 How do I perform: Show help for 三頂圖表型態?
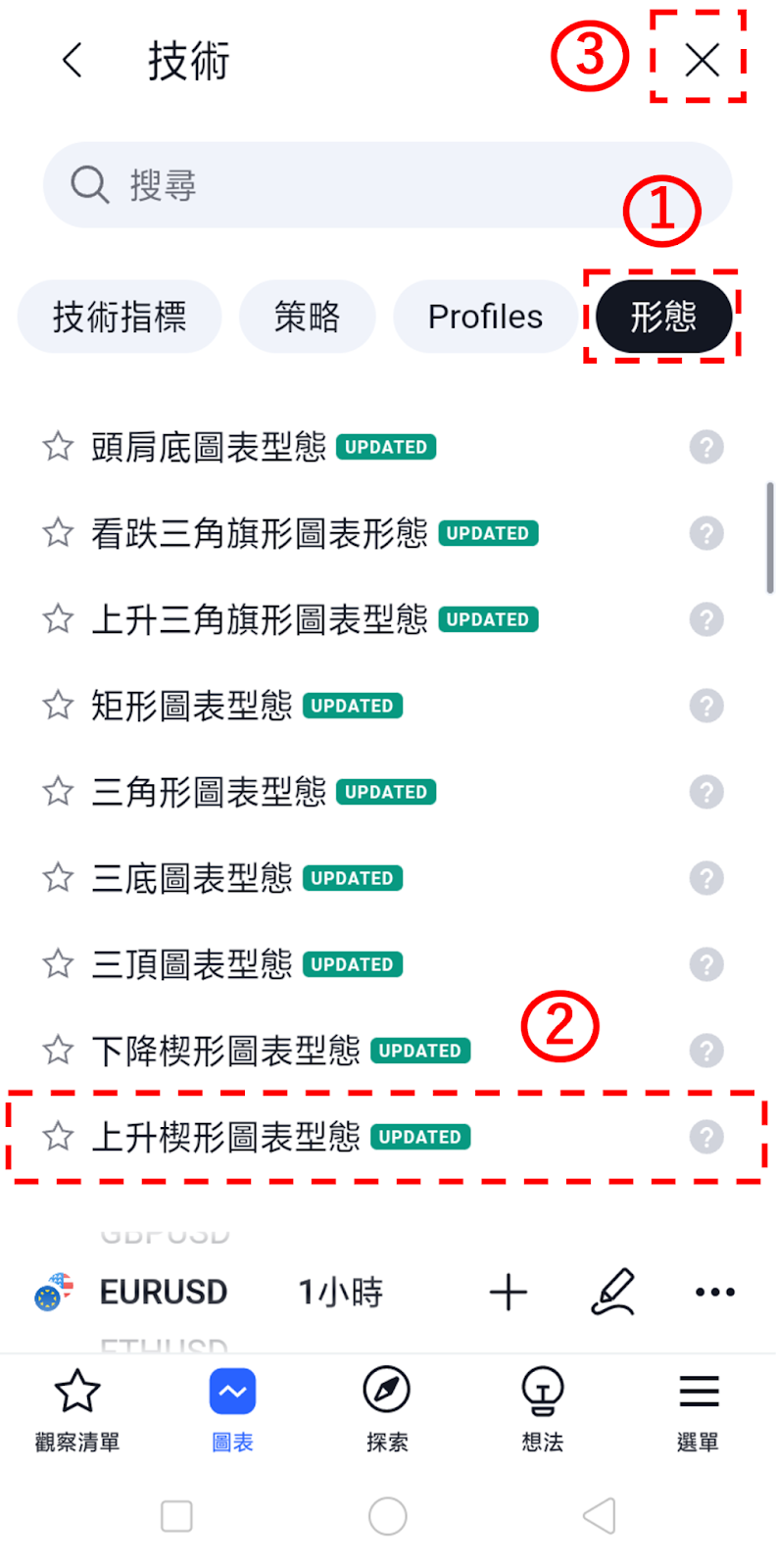point(705,964)
